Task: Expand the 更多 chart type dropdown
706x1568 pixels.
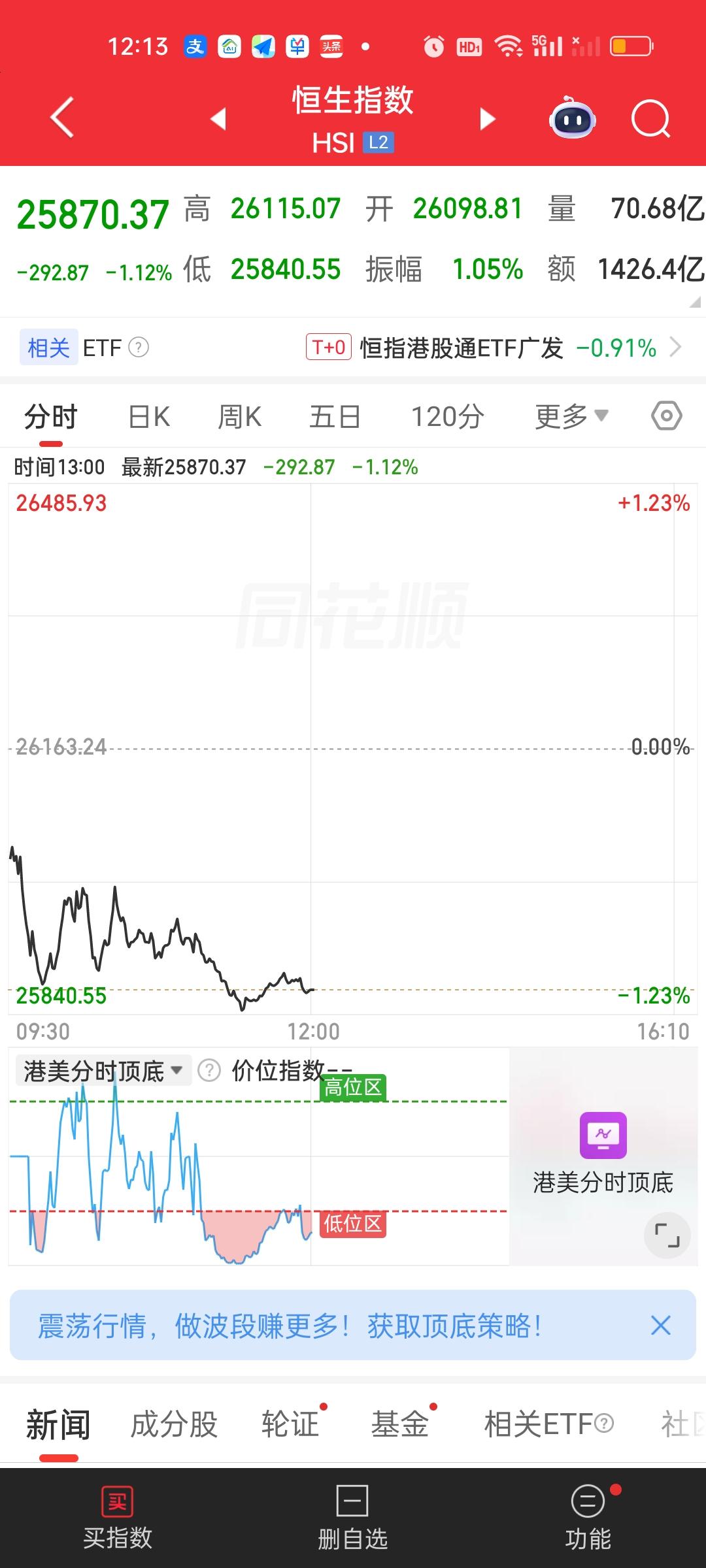Action: (570, 416)
